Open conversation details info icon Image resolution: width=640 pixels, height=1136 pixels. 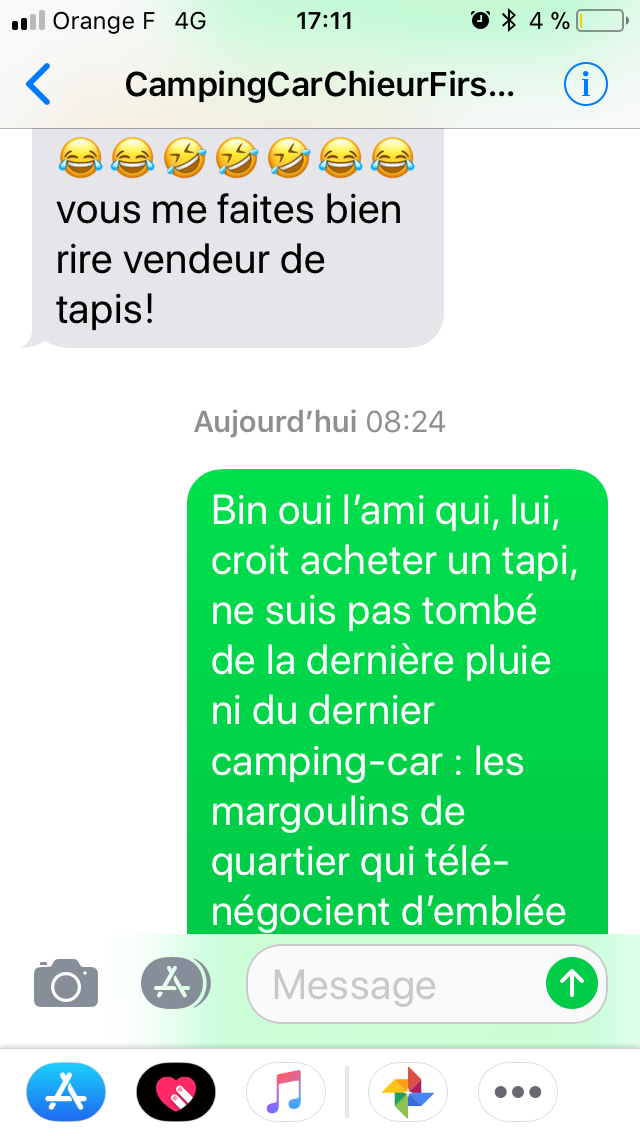(x=585, y=85)
